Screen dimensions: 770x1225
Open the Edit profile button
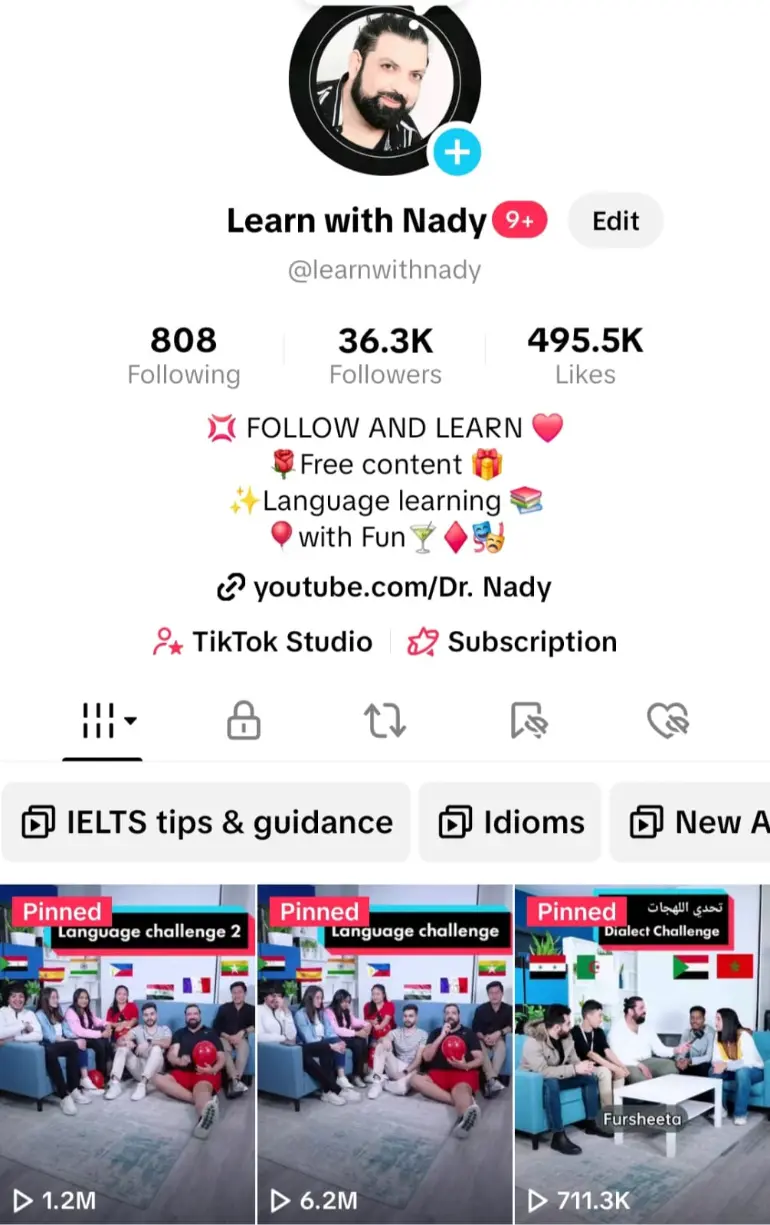615,221
